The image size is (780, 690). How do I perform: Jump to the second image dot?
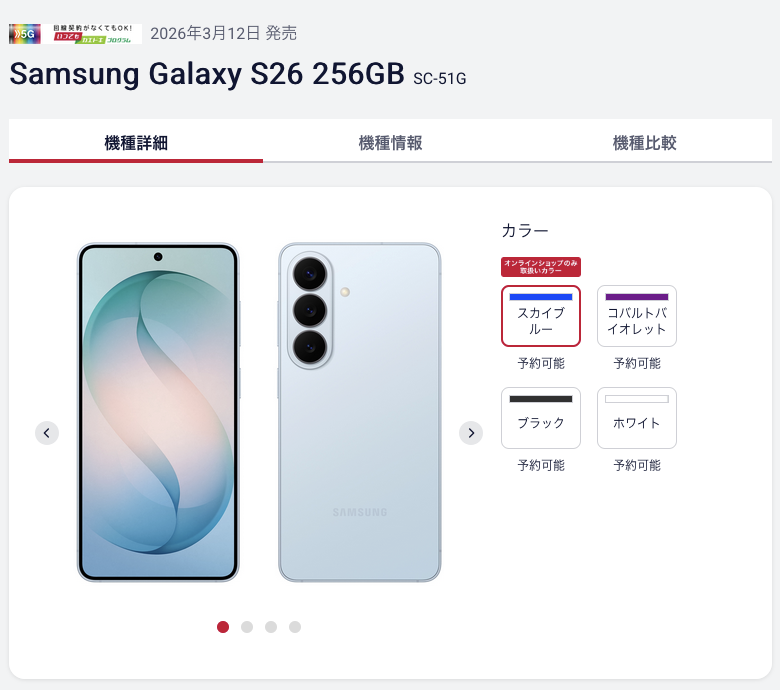(x=247, y=627)
